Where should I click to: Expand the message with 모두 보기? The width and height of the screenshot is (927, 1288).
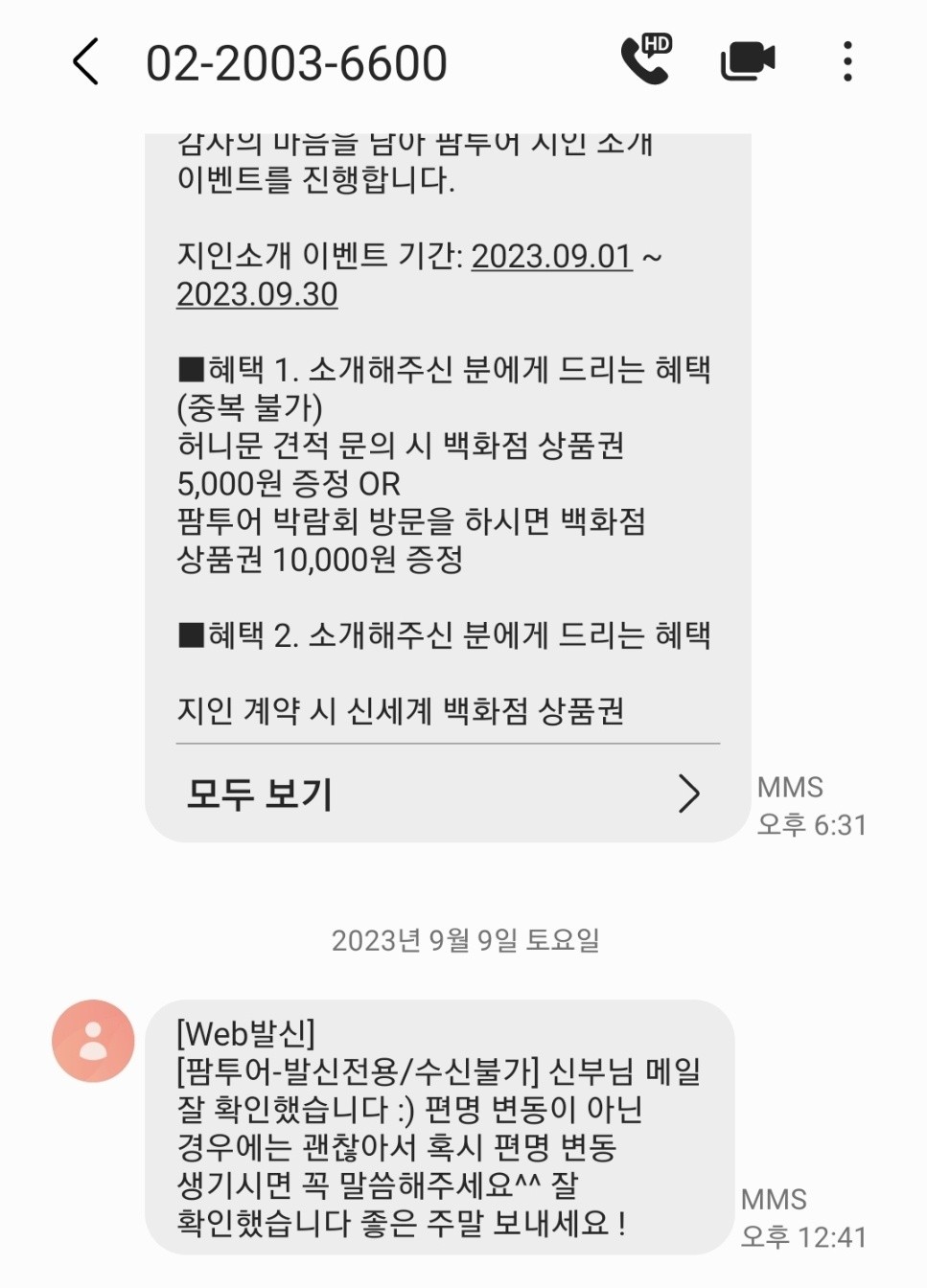click(x=447, y=793)
